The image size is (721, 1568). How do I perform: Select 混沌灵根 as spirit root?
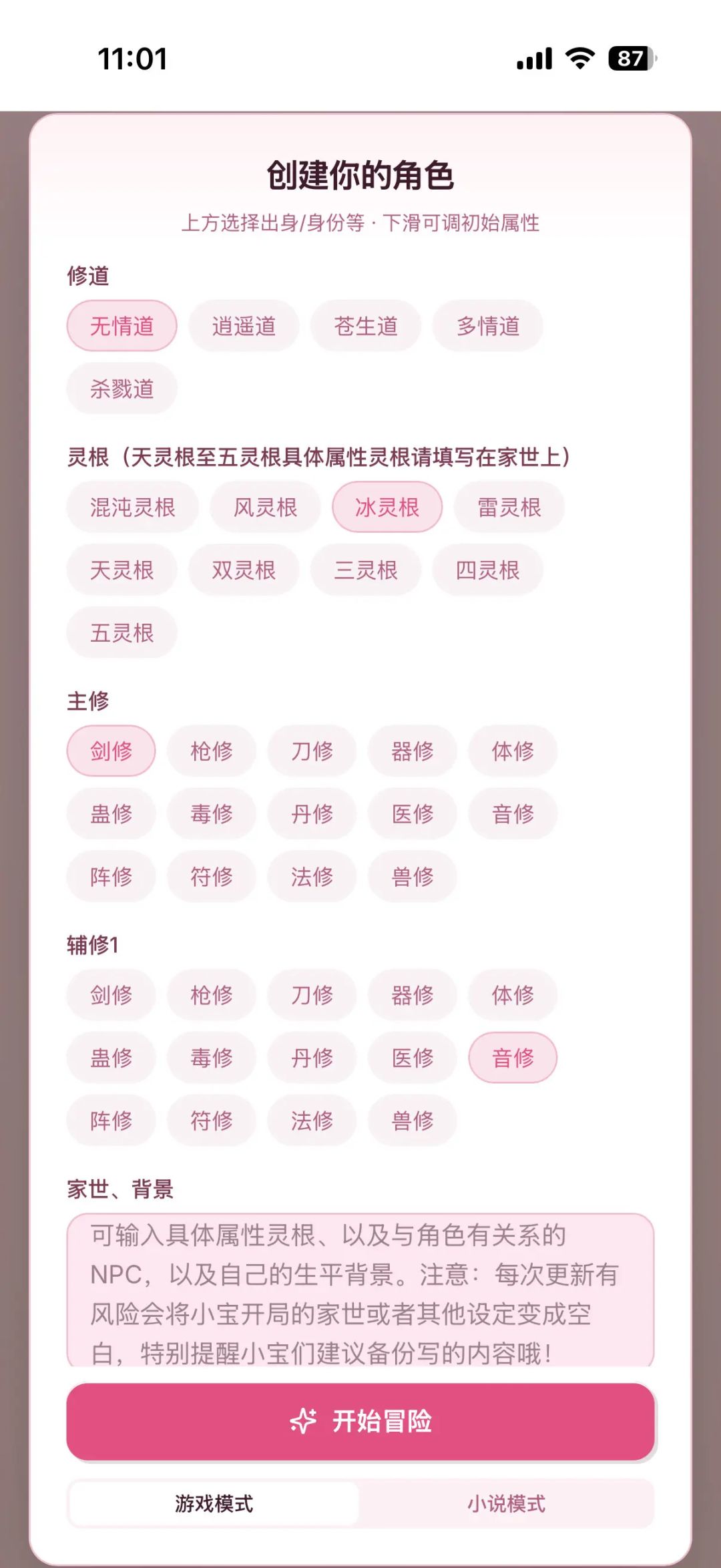point(132,508)
